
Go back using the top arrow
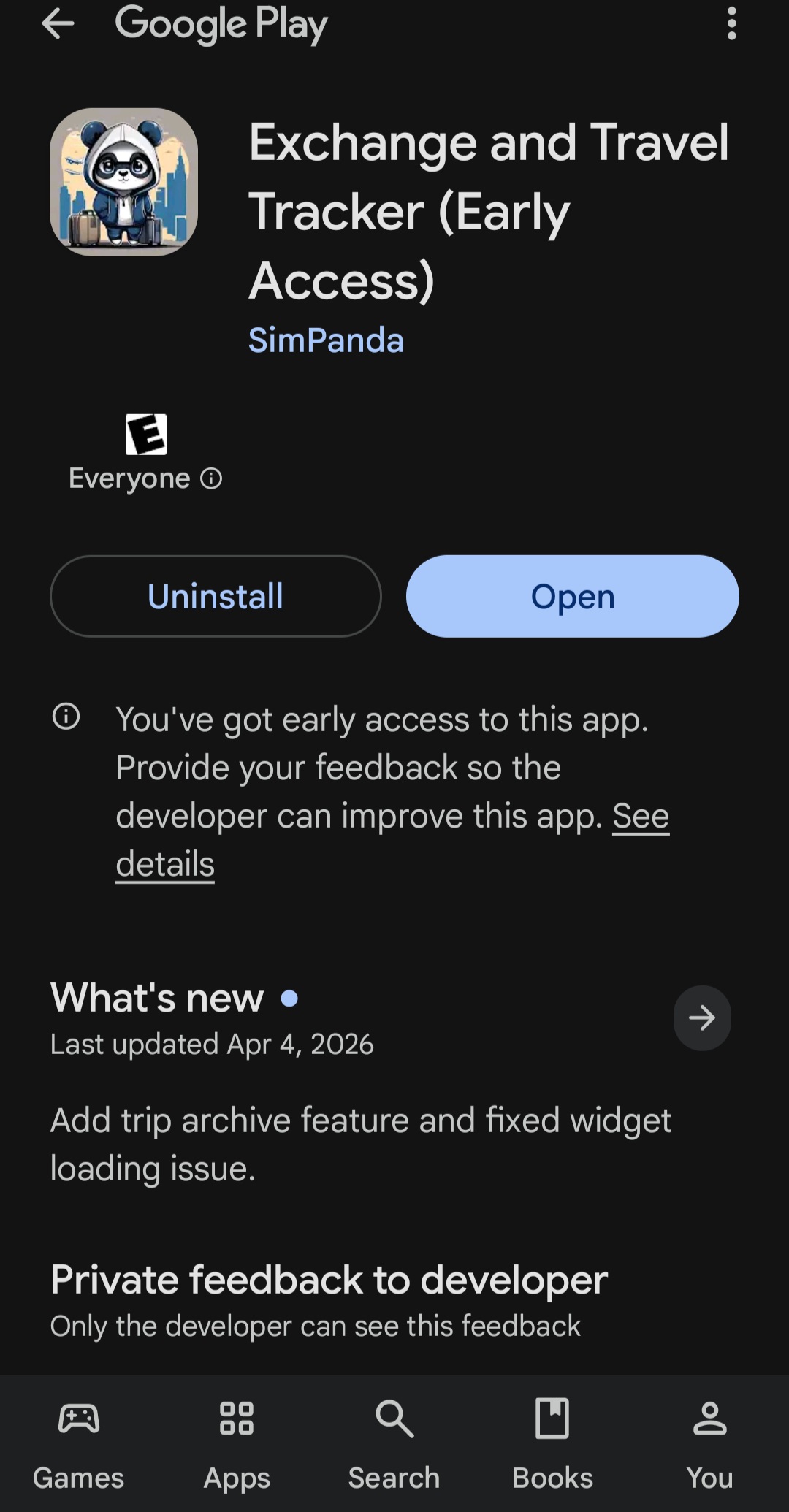tap(58, 24)
